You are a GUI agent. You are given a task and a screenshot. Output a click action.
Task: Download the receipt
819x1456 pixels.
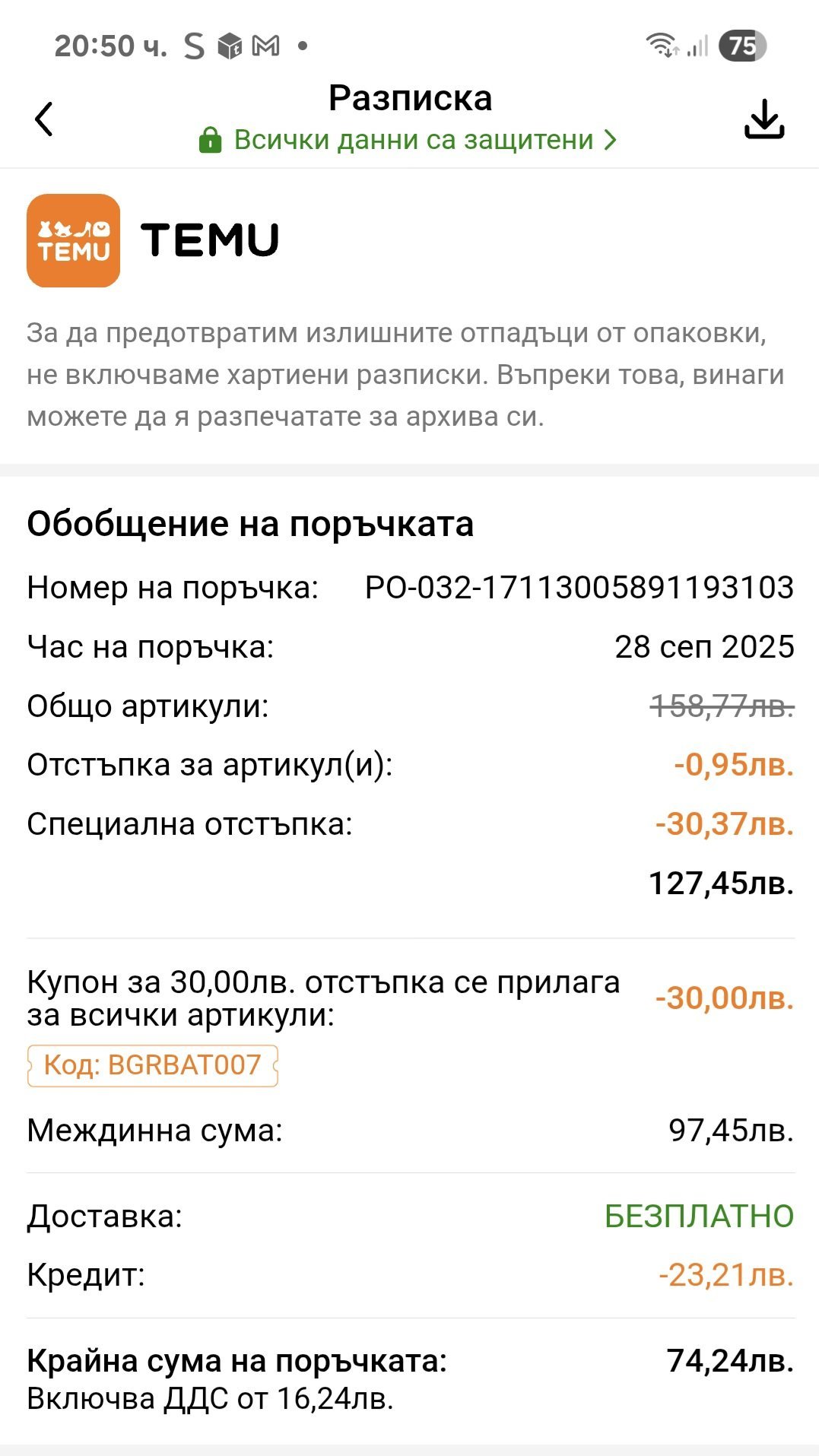click(x=763, y=119)
